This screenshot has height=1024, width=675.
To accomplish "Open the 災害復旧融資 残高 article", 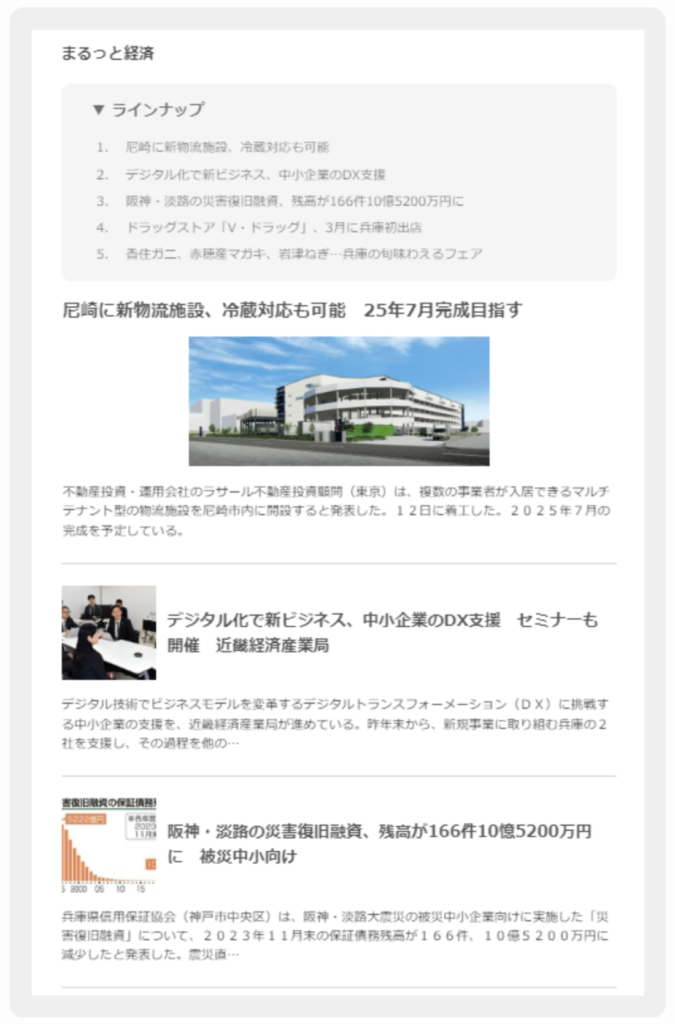I will [380, 844].
